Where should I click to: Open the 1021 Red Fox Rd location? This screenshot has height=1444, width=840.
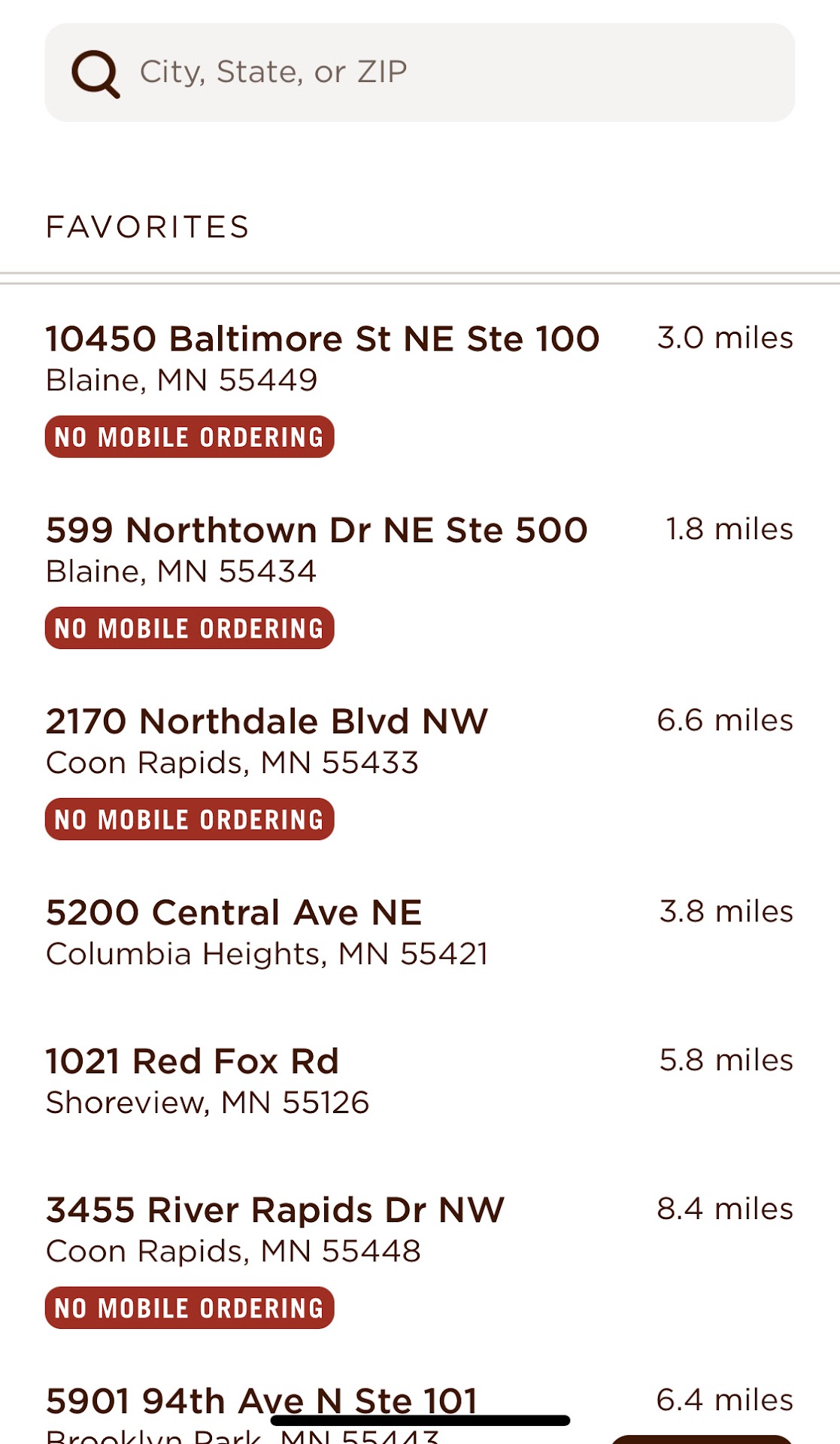(193, 1062)
